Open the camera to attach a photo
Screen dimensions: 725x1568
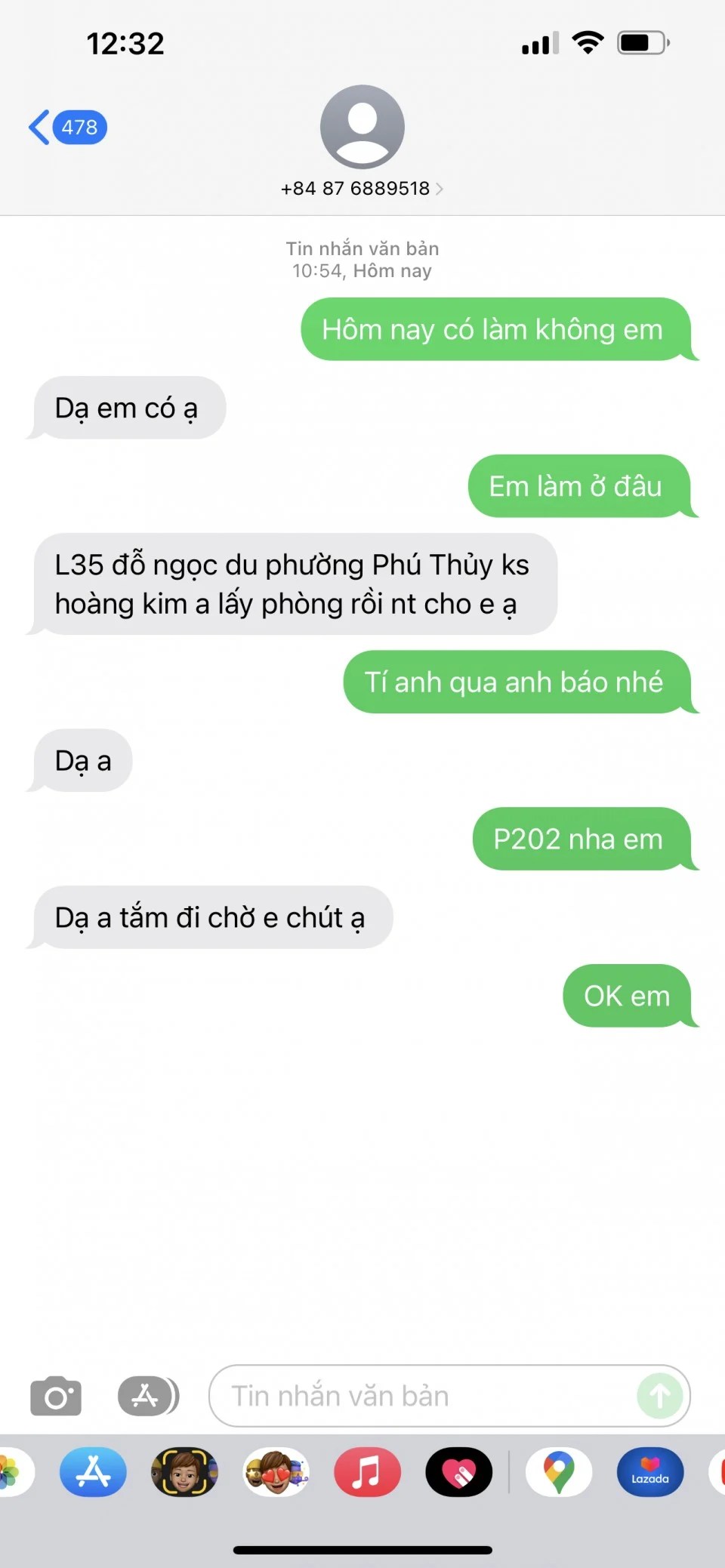tap(56, 1396)
